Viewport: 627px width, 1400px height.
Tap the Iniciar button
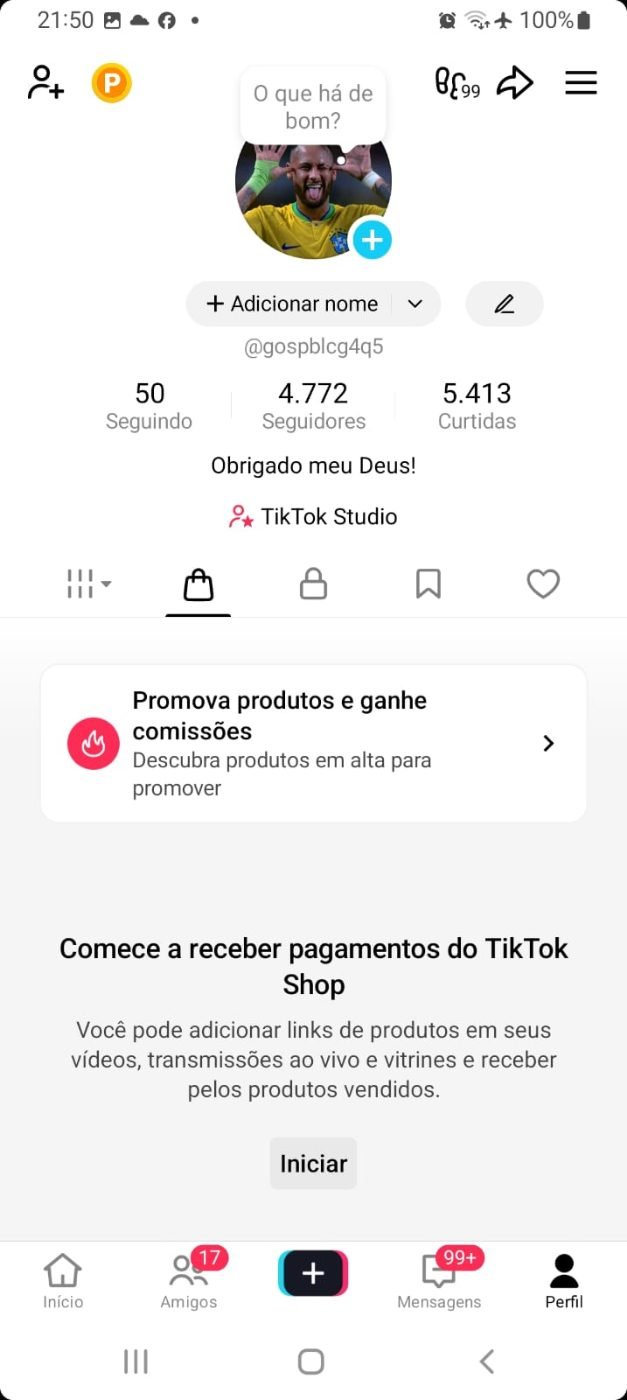click(313, 1164)
